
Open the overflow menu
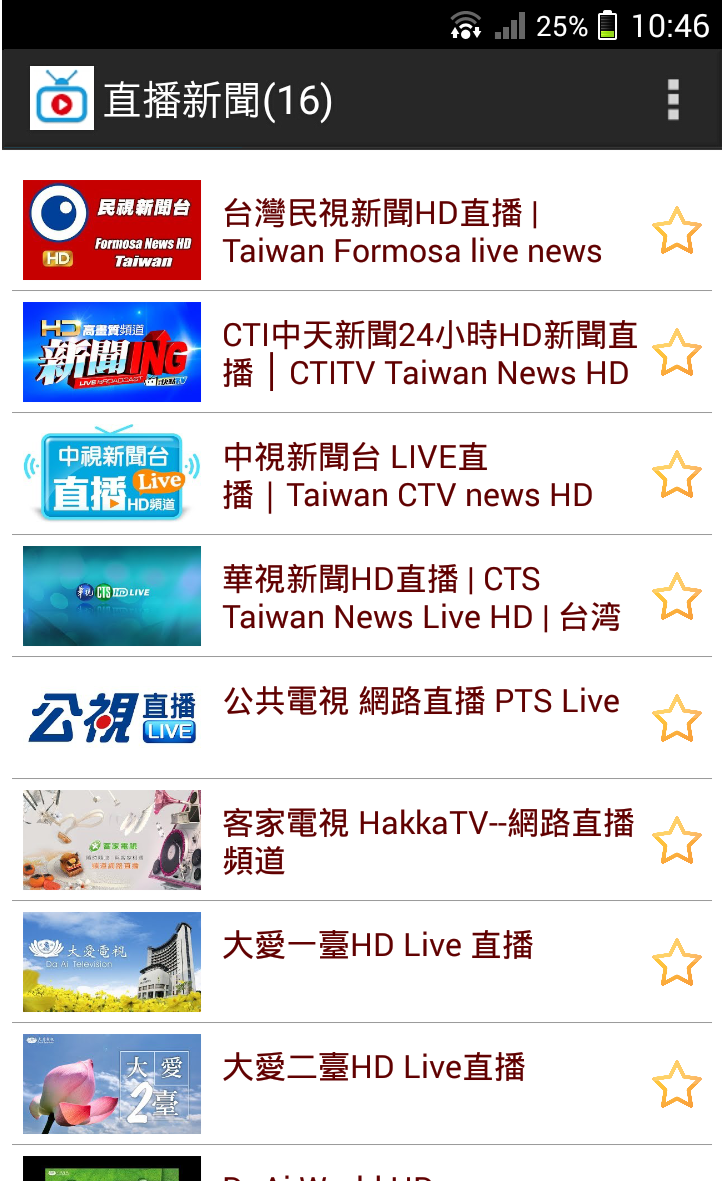point(673,100)
